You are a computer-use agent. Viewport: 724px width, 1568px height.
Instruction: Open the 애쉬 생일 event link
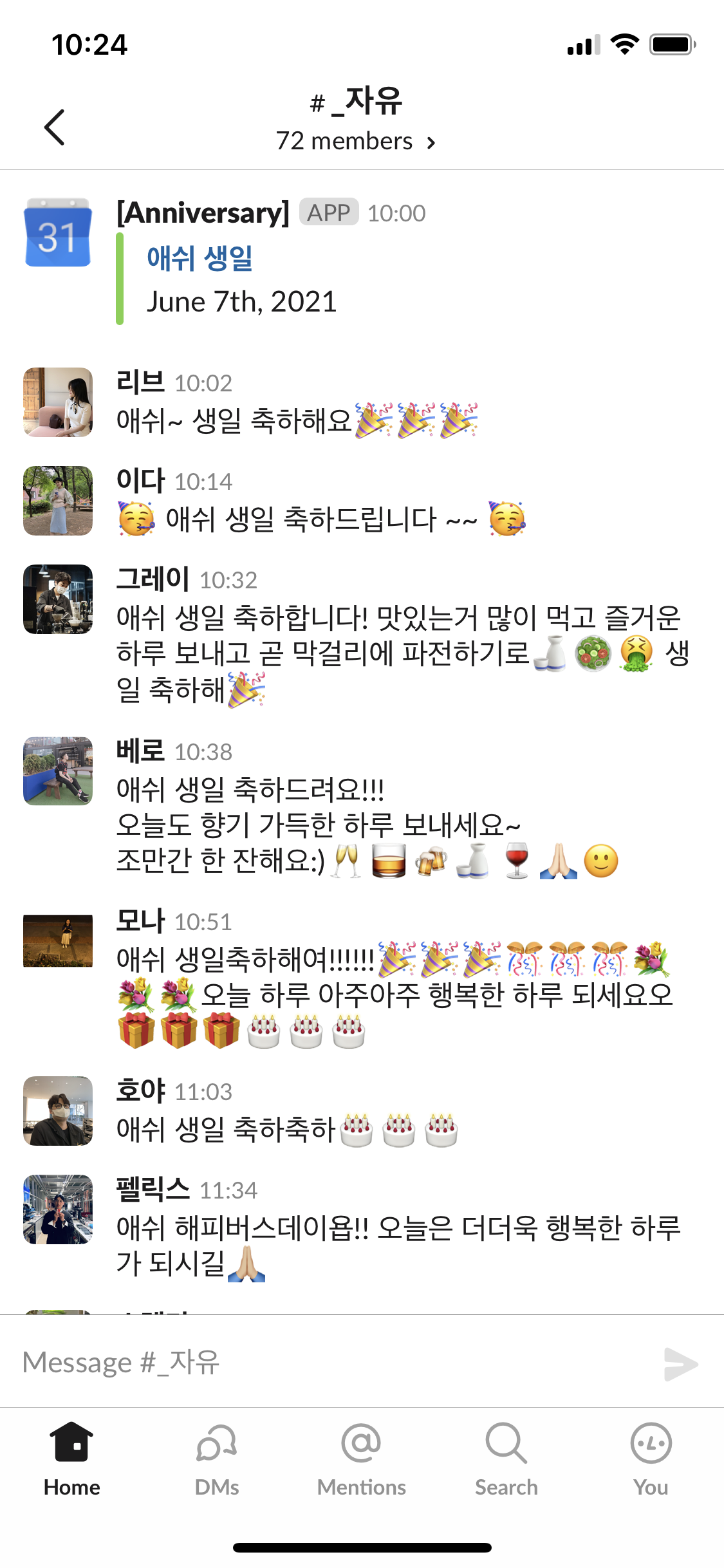pos(200,259)
